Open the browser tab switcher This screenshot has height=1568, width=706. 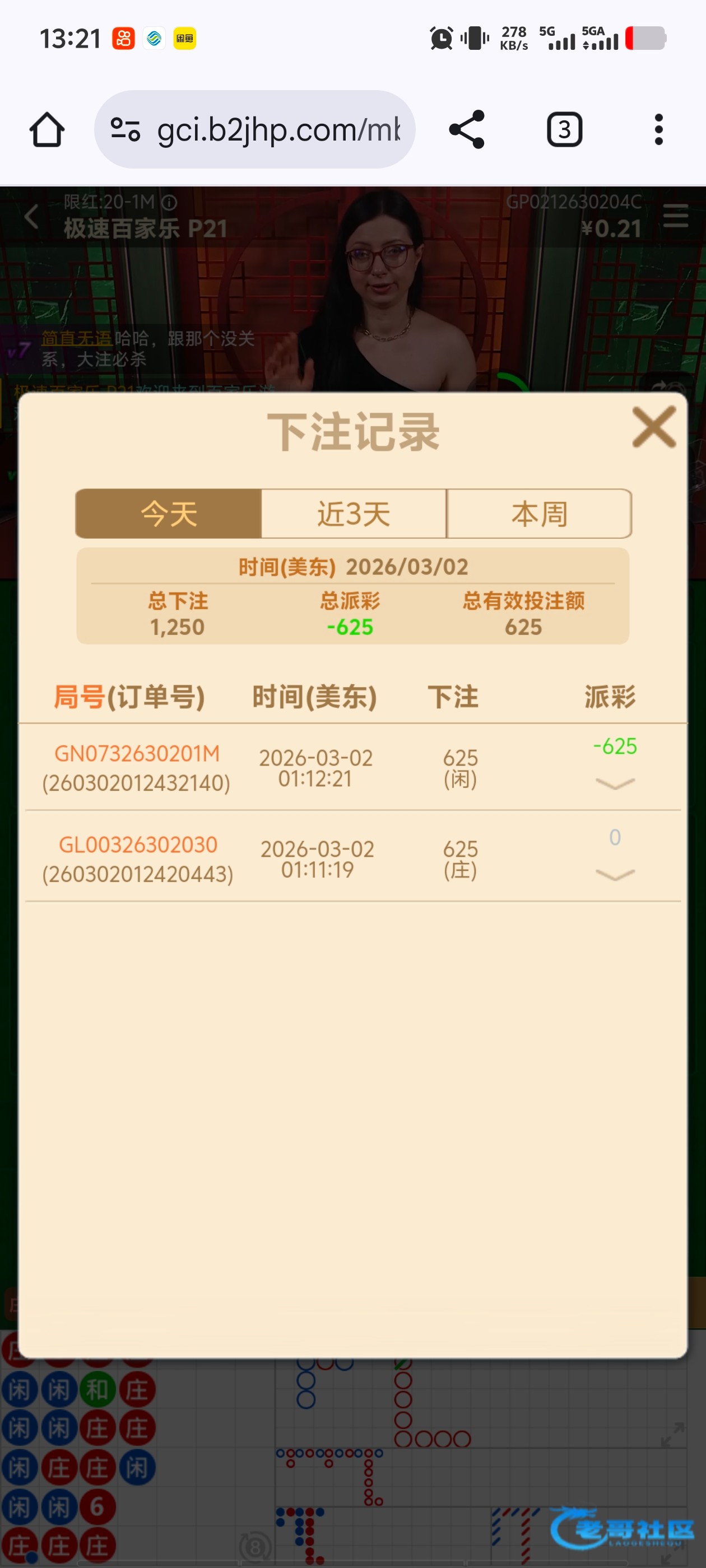[565, 130]
